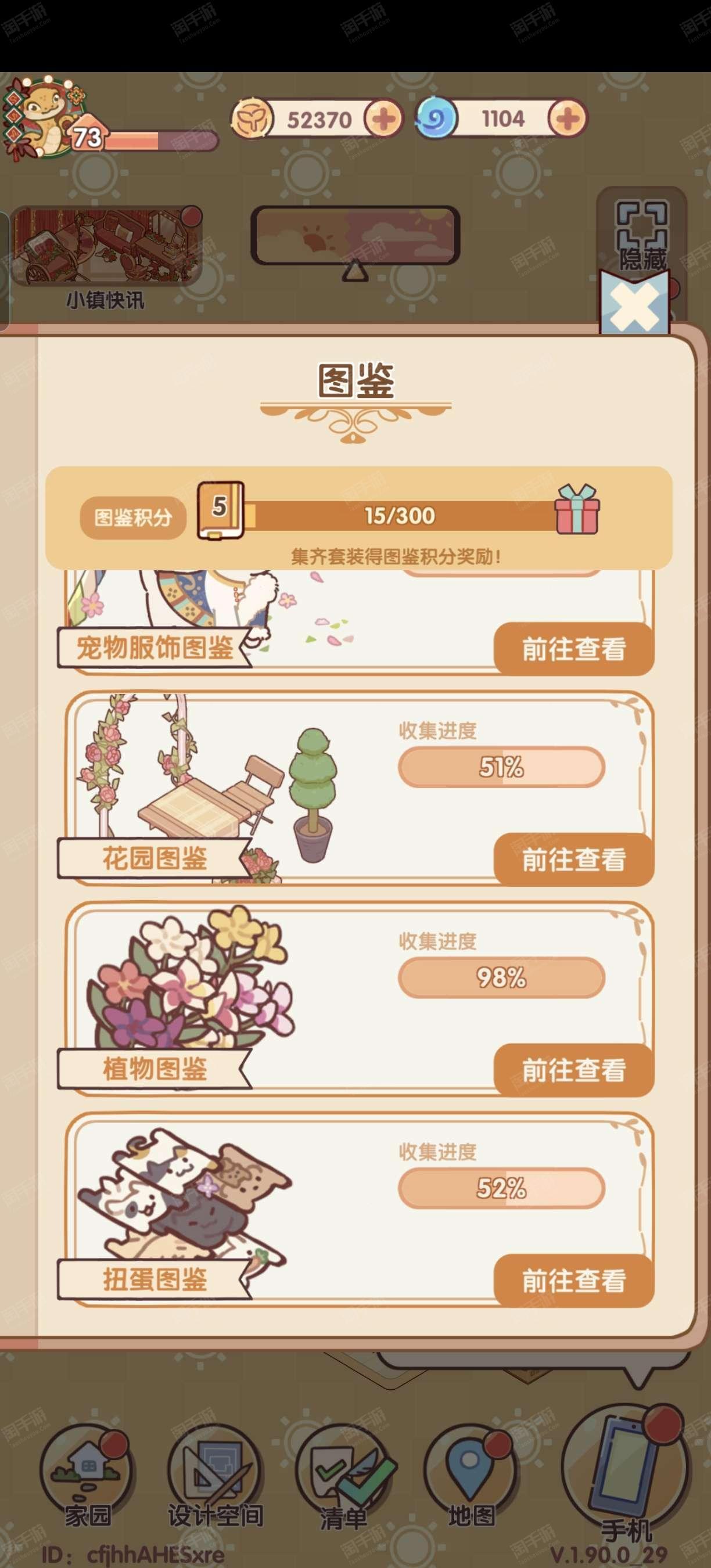
Task: Tap the 隐藏 hide interface button
Action: point(642,235)
